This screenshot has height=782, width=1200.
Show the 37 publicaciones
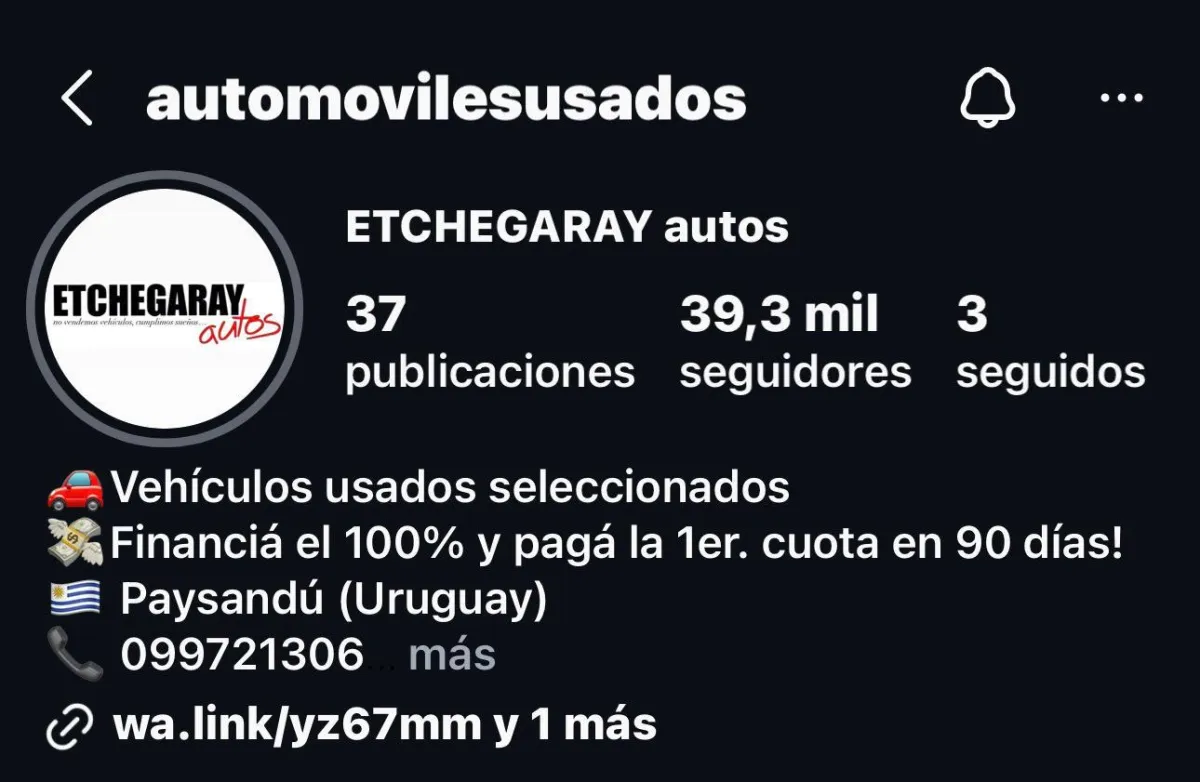point(490,343)
